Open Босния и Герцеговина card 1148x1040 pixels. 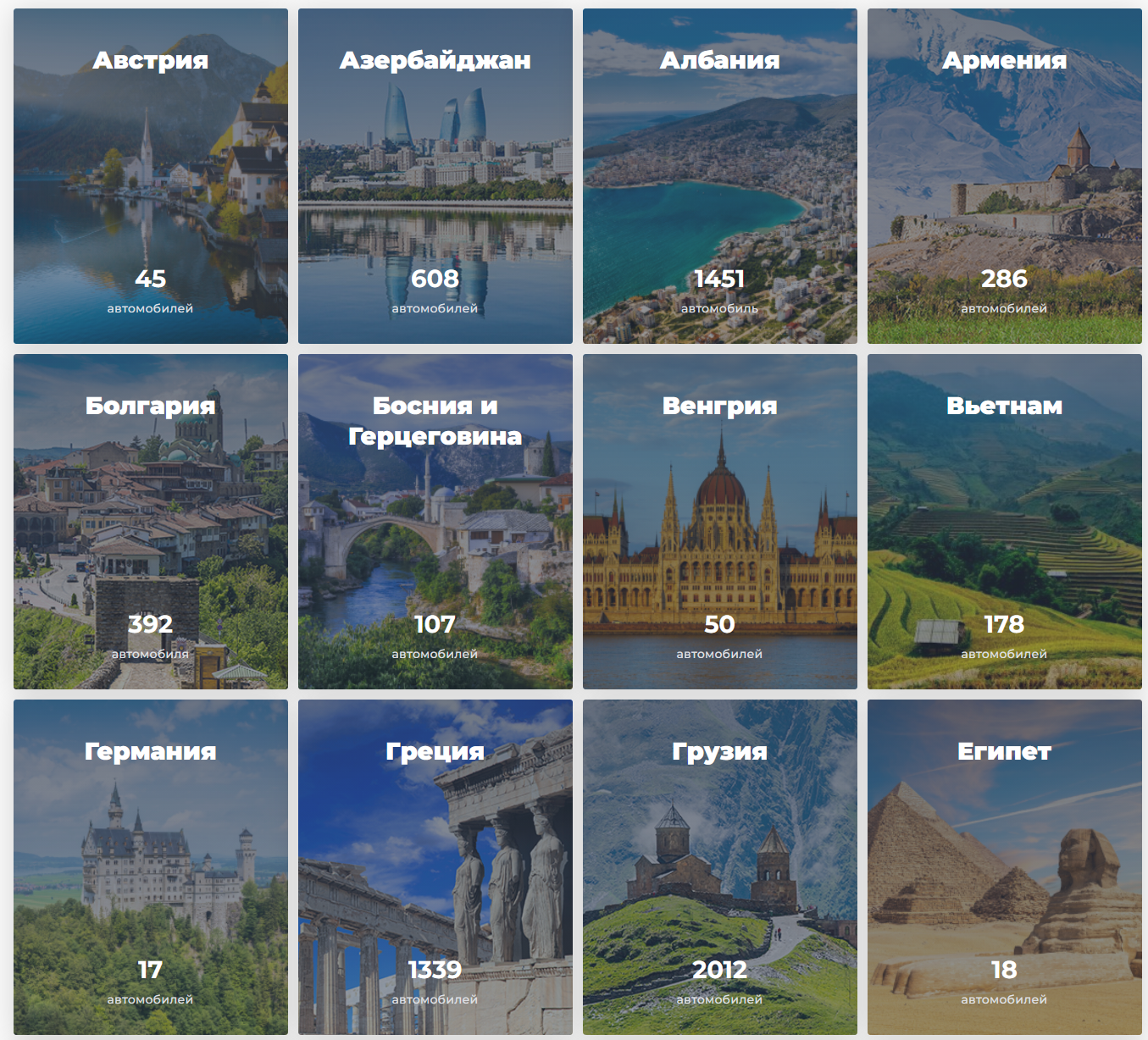(435, 522)
